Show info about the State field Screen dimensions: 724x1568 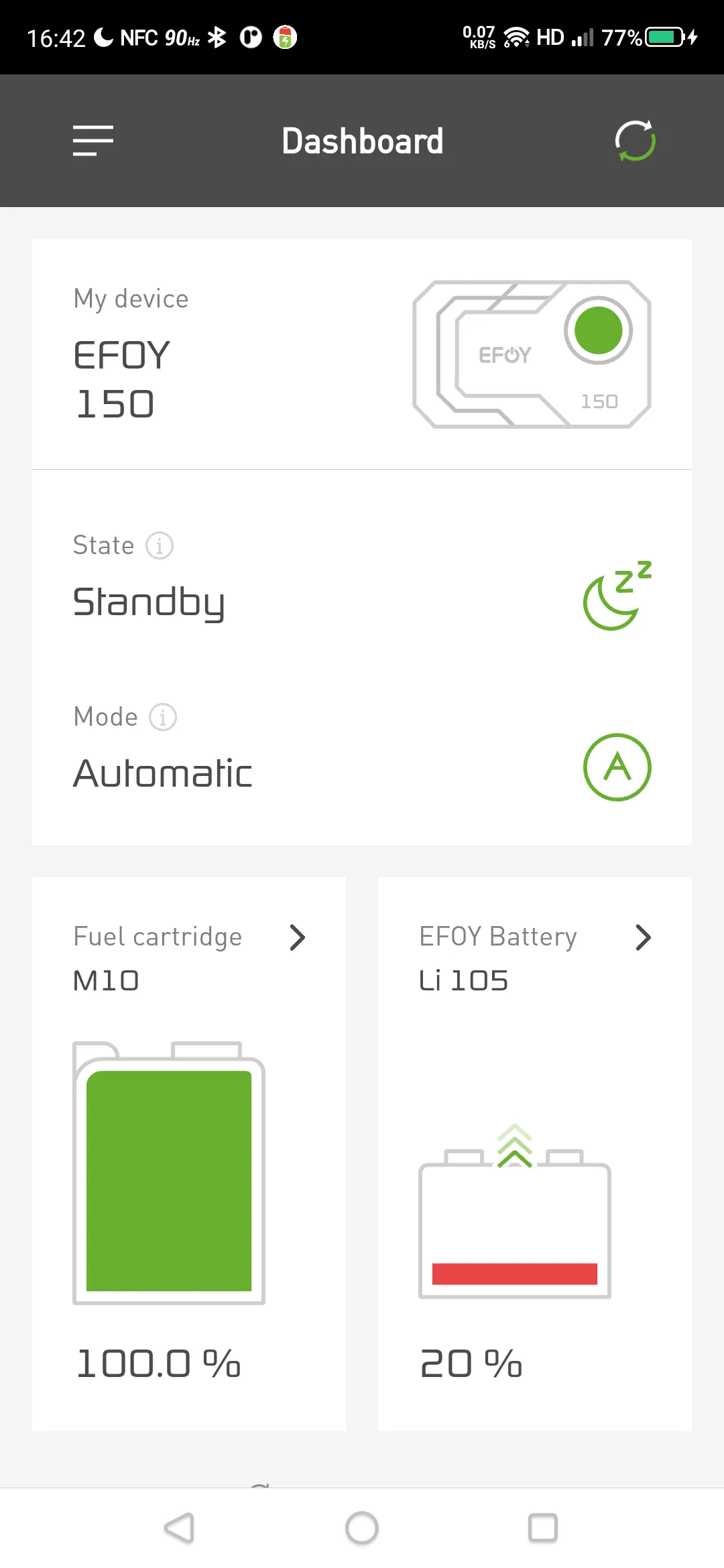pos(160,545)
